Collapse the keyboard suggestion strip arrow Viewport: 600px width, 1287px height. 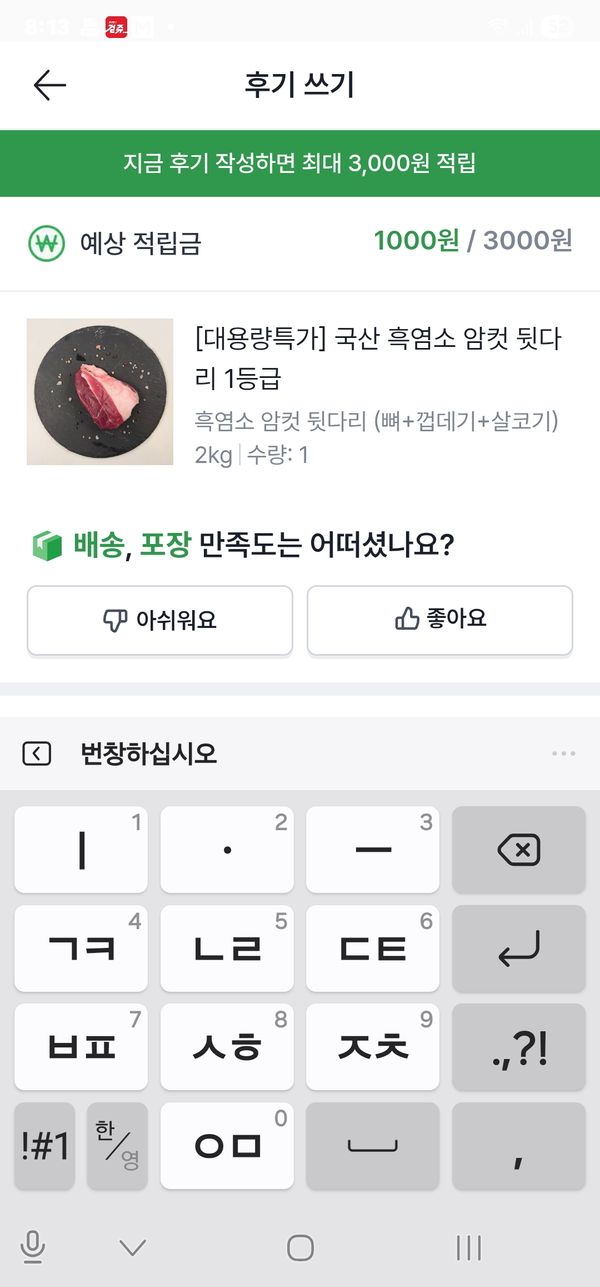pyautogui.click(x=37, y=753)
